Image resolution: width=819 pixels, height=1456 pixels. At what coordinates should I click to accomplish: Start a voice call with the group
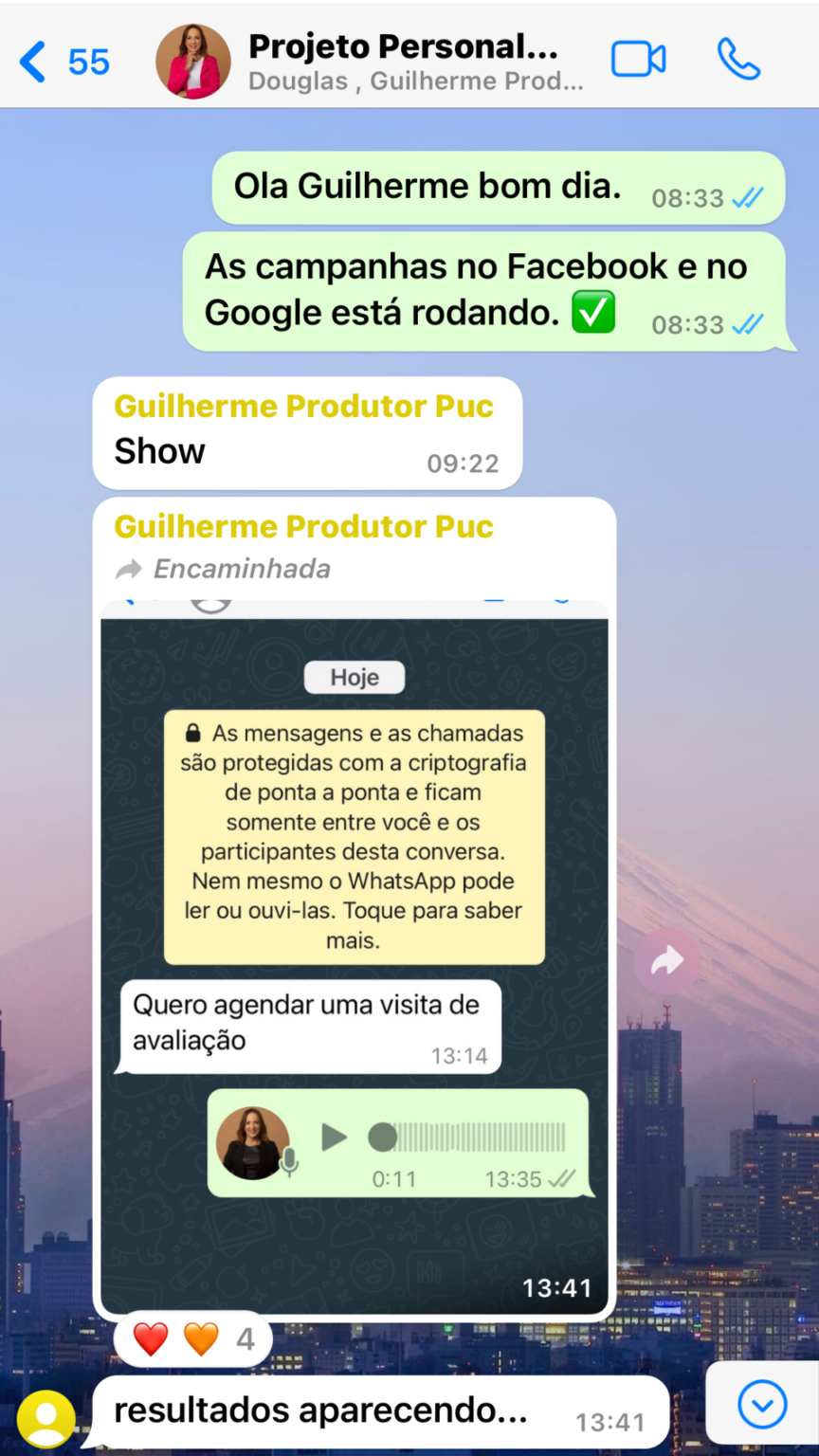[738, 60]
